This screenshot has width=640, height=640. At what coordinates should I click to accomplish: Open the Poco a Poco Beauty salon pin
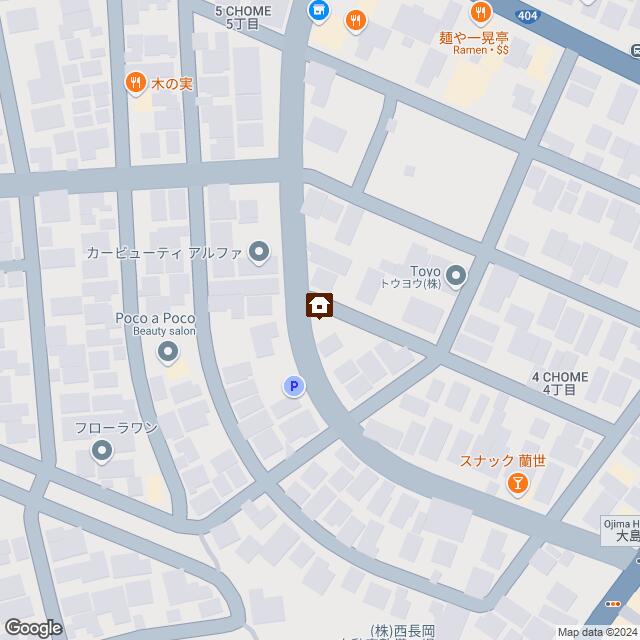pos(167,351)
